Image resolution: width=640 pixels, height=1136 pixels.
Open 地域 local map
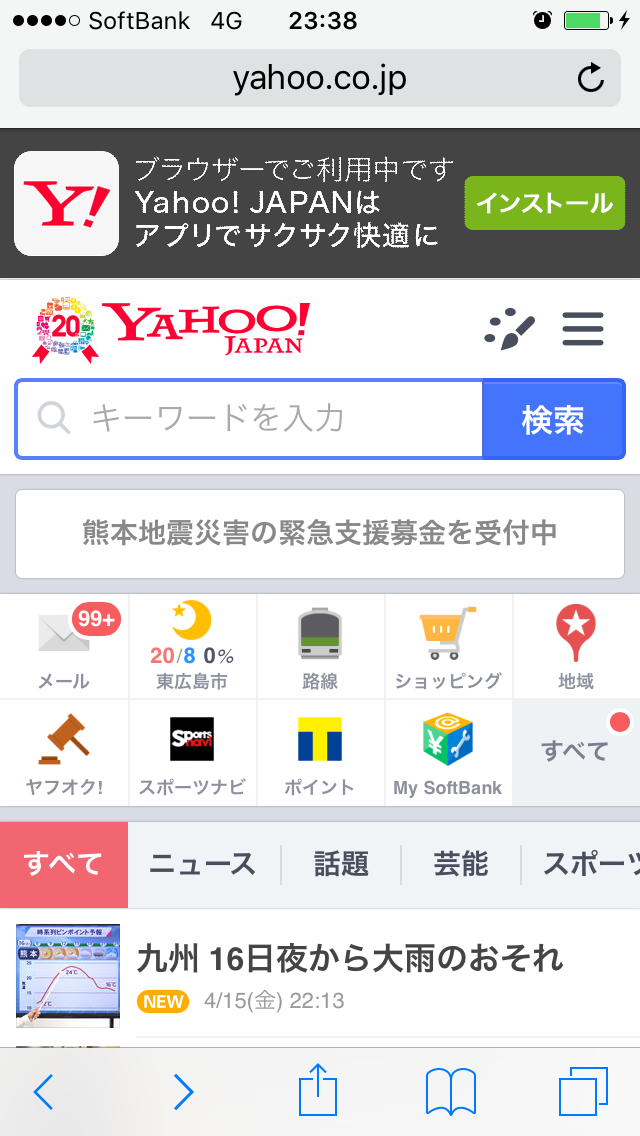(576, 647)
